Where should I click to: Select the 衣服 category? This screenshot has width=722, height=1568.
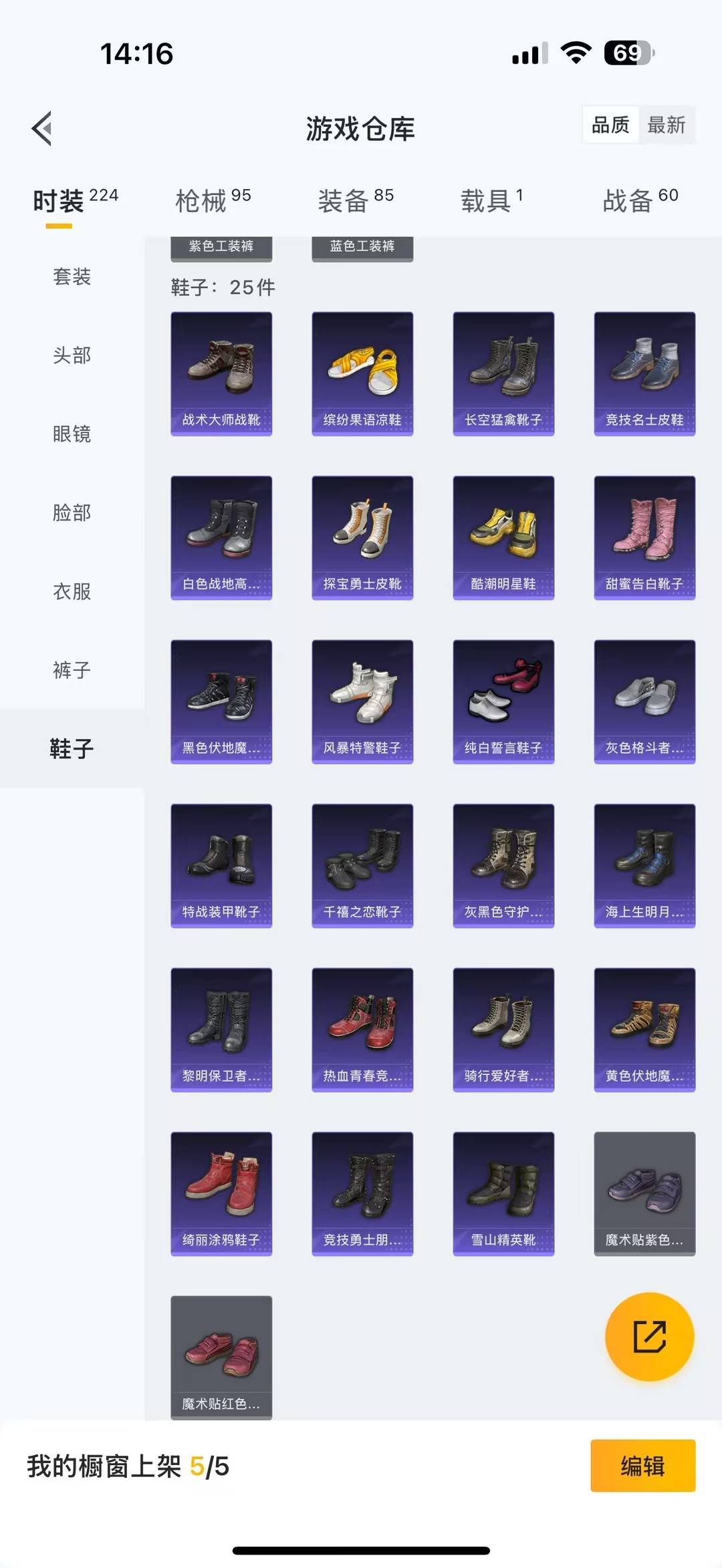tap(72, 591)
